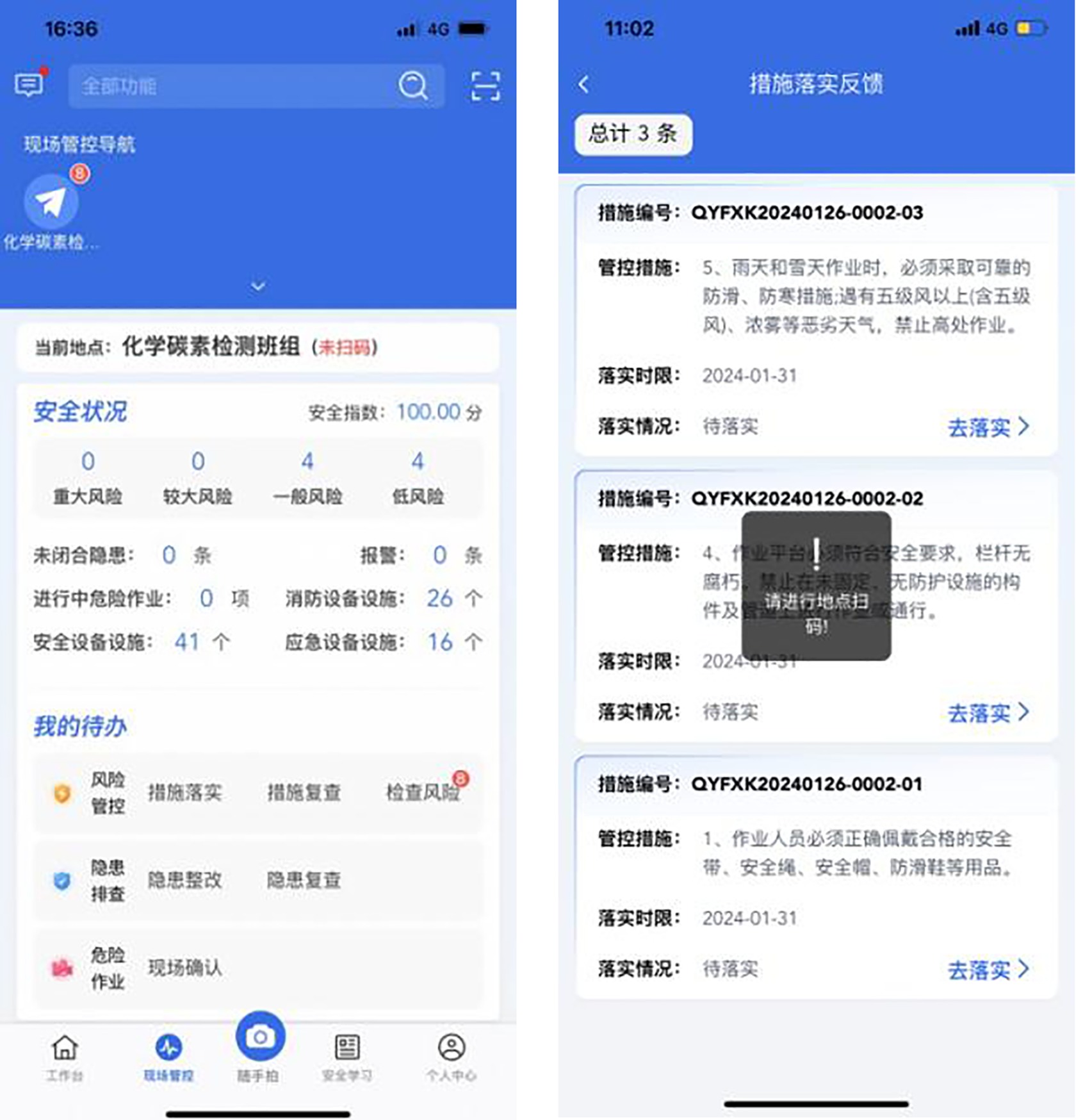This screenshot has width=1083, height=1120.
Task: Switch to the 安全学习 tab
Action: point(347,1057)
